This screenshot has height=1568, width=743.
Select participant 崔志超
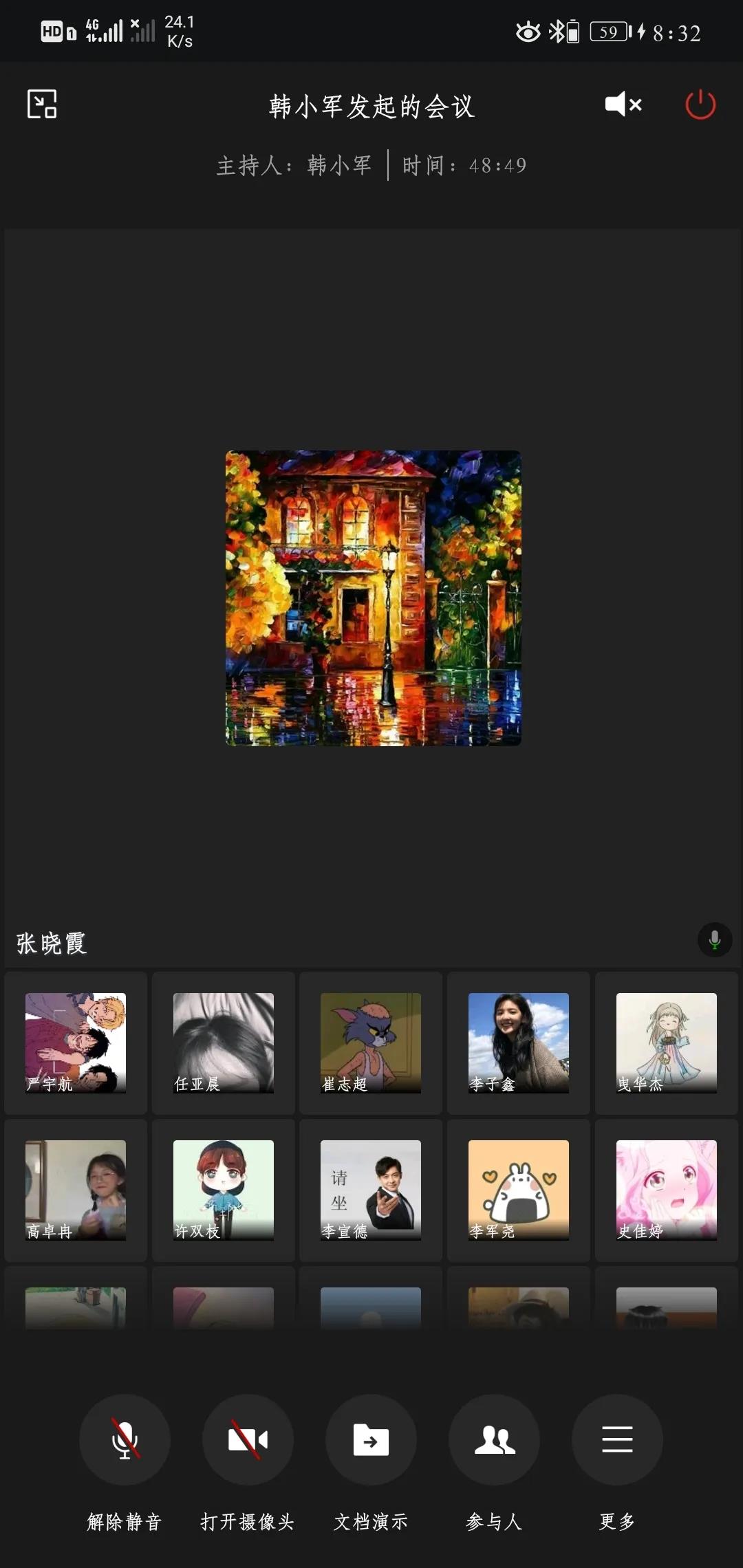pos(371,1043)
